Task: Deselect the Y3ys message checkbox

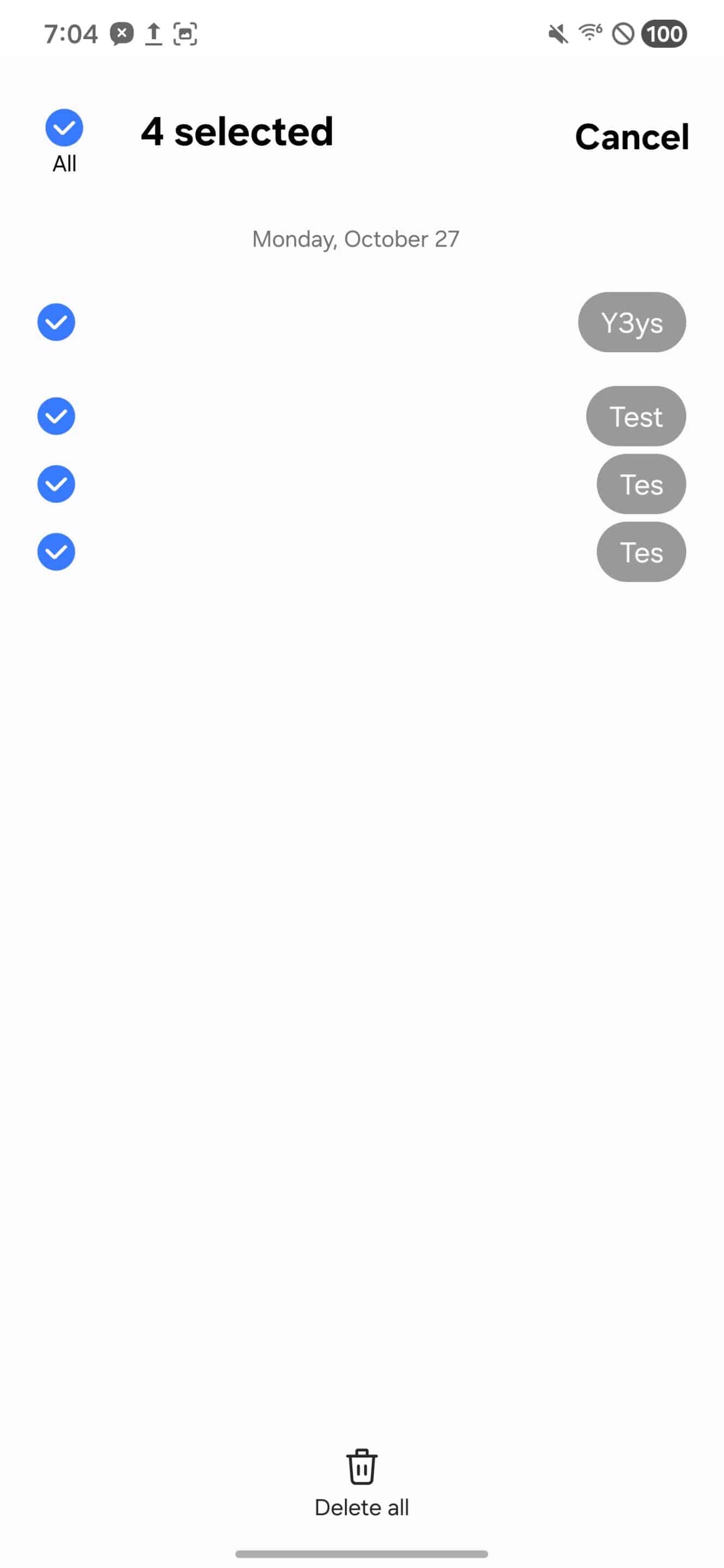Action: pos(56,322)
